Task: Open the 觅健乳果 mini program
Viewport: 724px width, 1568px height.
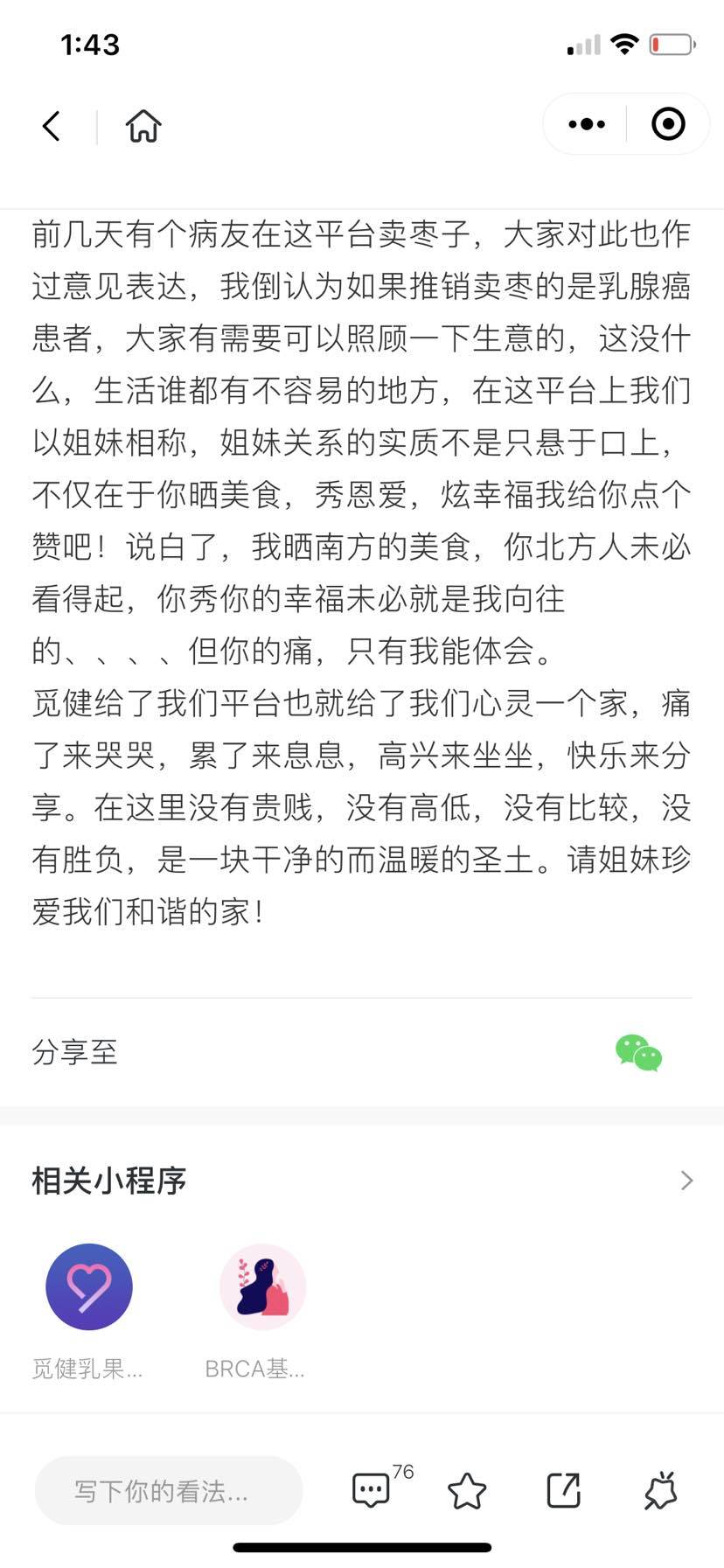Action: (x=88, y=1287)
